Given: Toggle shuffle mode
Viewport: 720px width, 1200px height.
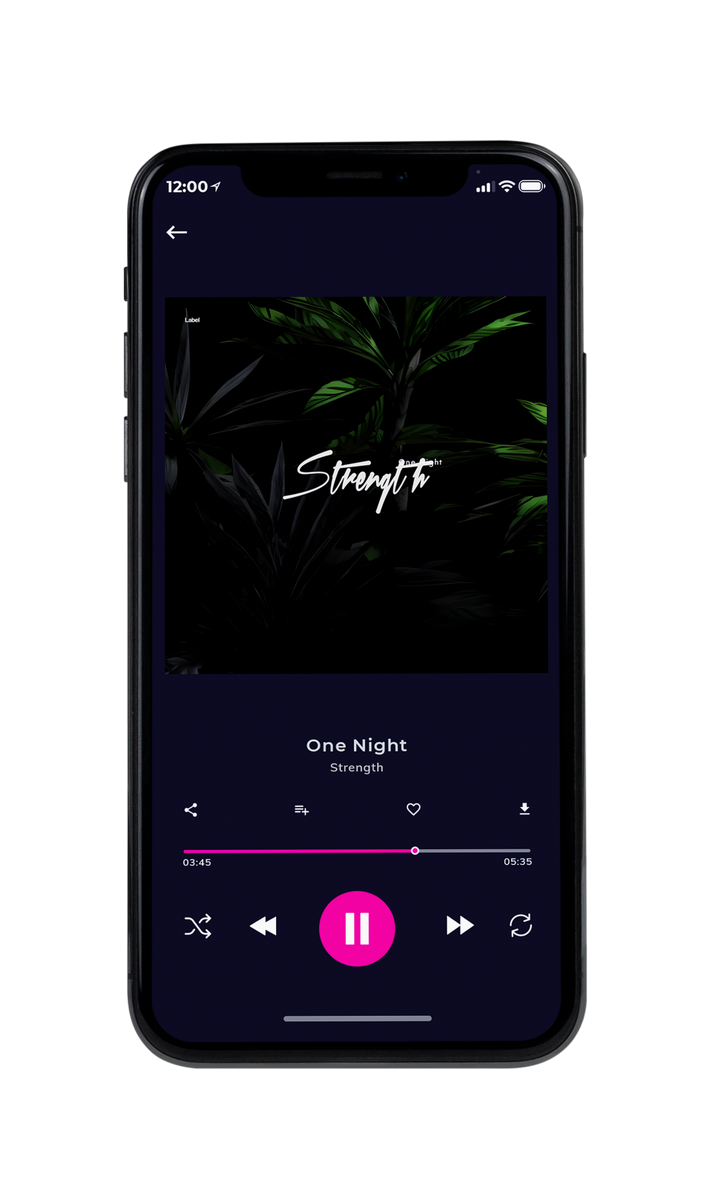Looking at the screenshot, I should [x=198, y=927].
